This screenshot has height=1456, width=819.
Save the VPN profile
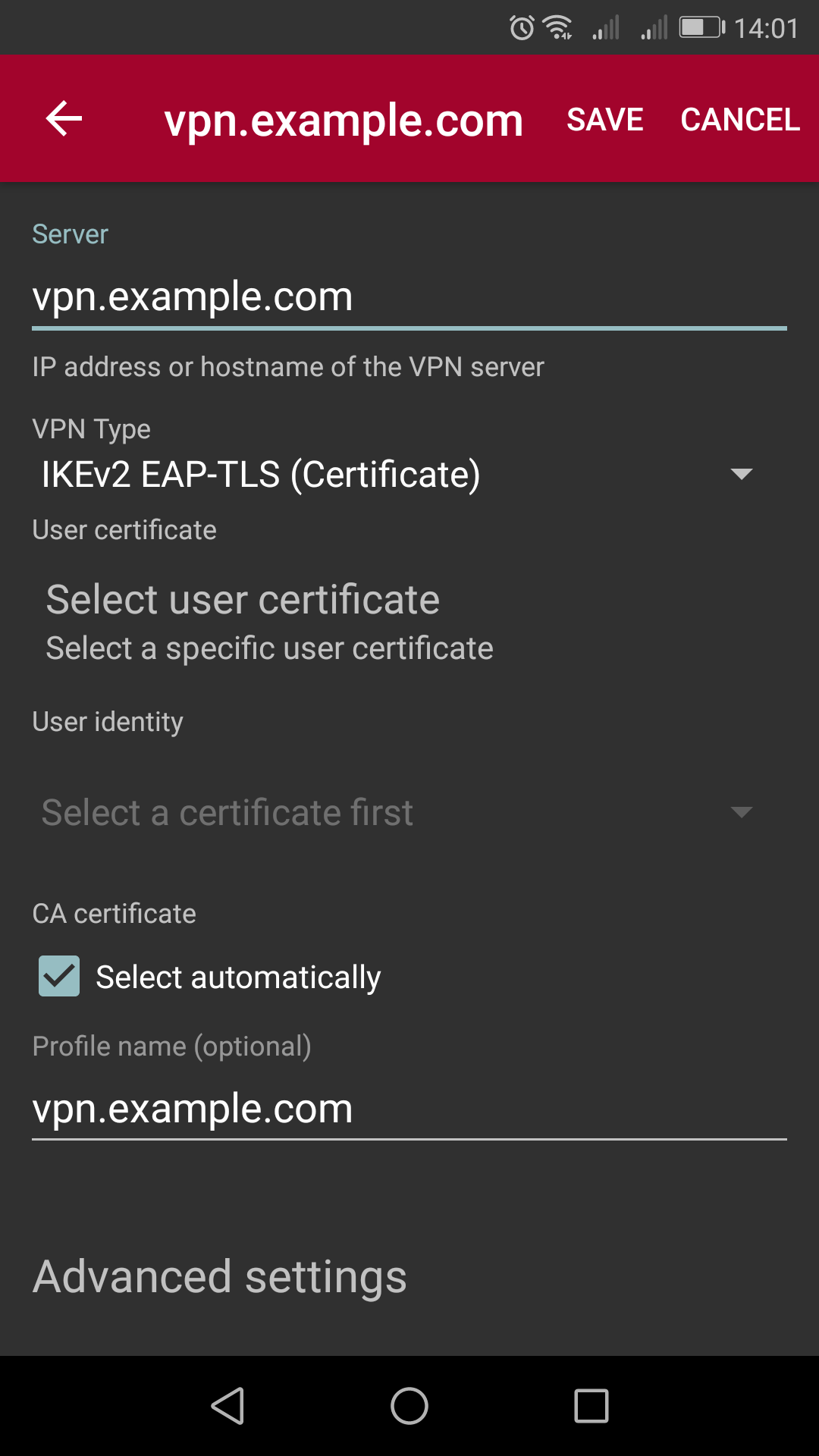(x=604, y=120)
